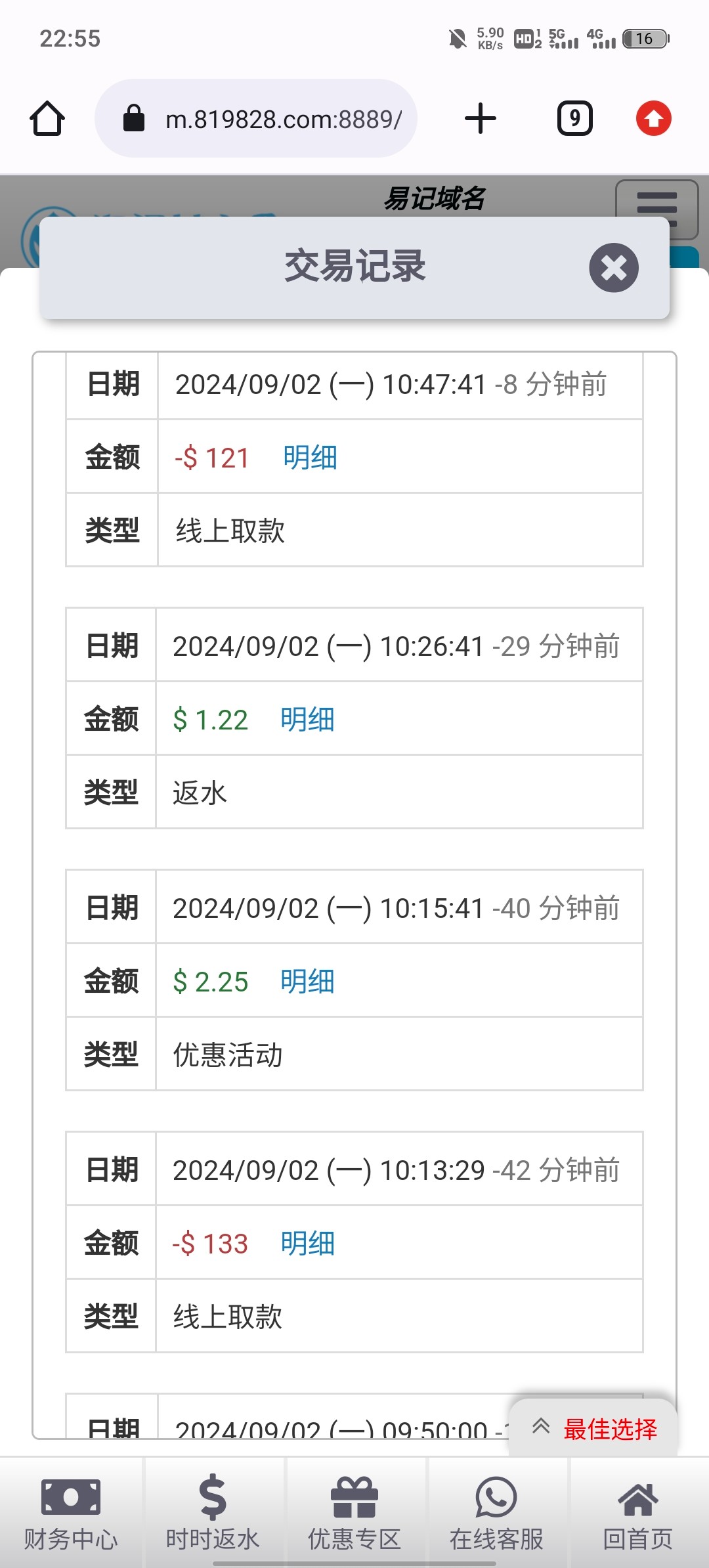Tap the red upload arrow icon

pos(653,119)
